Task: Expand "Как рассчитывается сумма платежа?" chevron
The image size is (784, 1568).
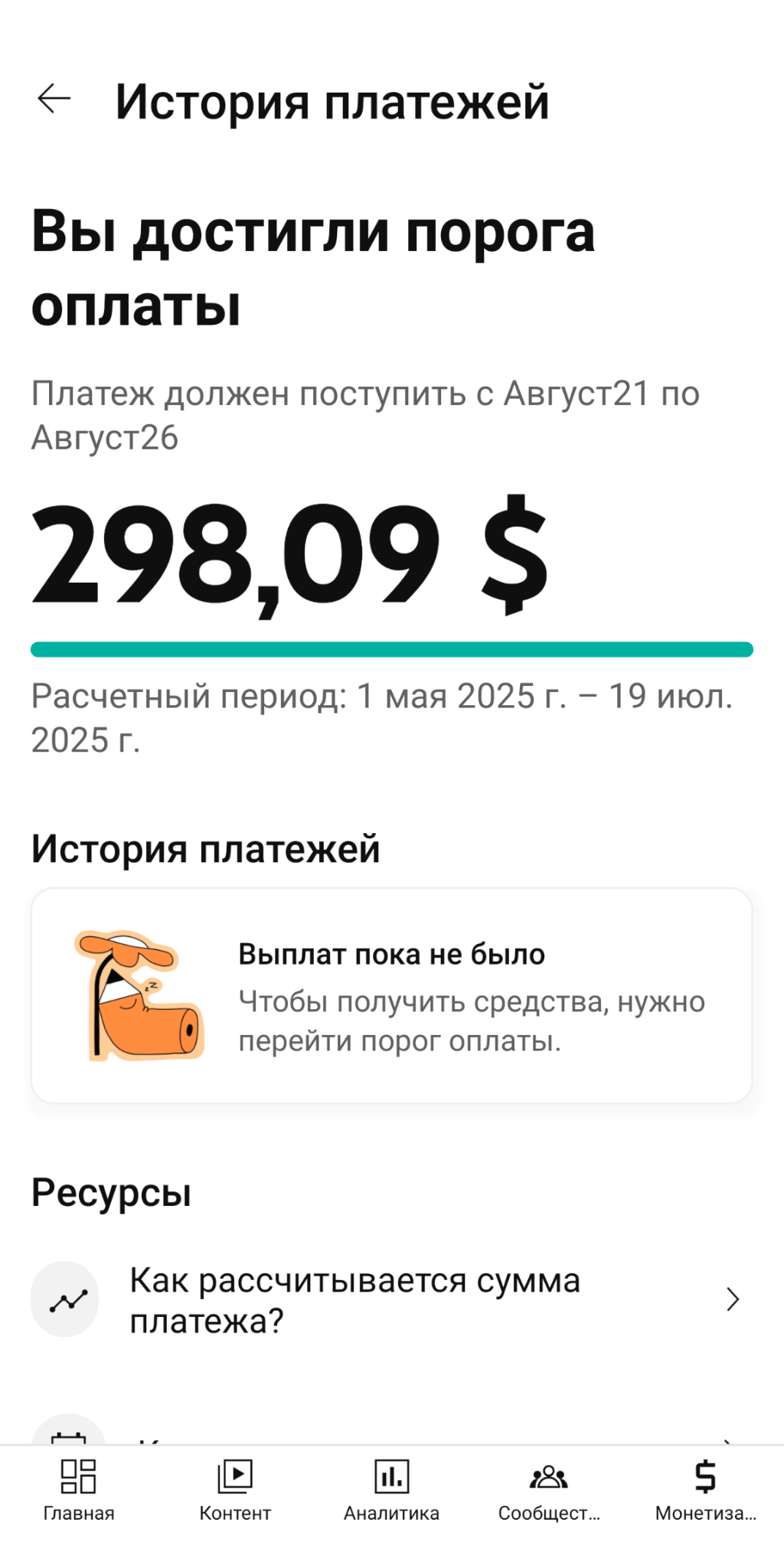Action: (x=733, y=1298)
